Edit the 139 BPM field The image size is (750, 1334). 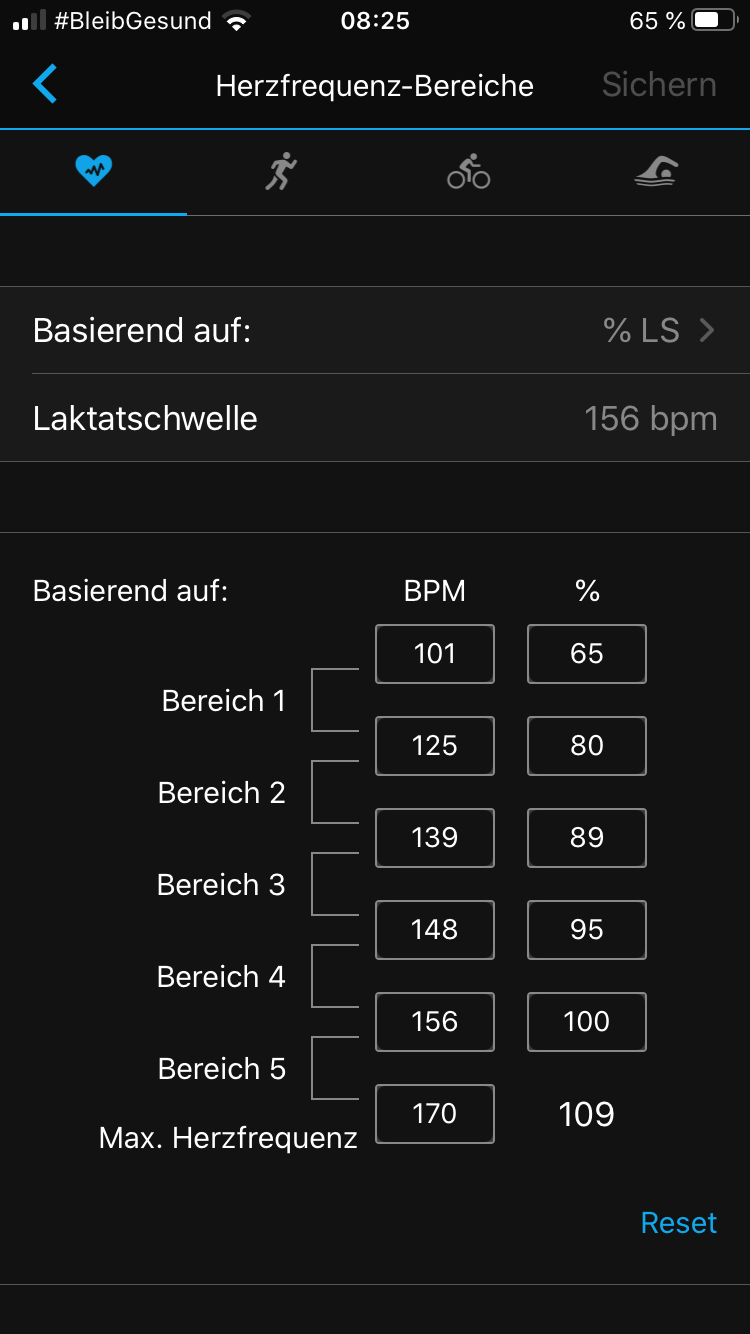coord(435,838)
